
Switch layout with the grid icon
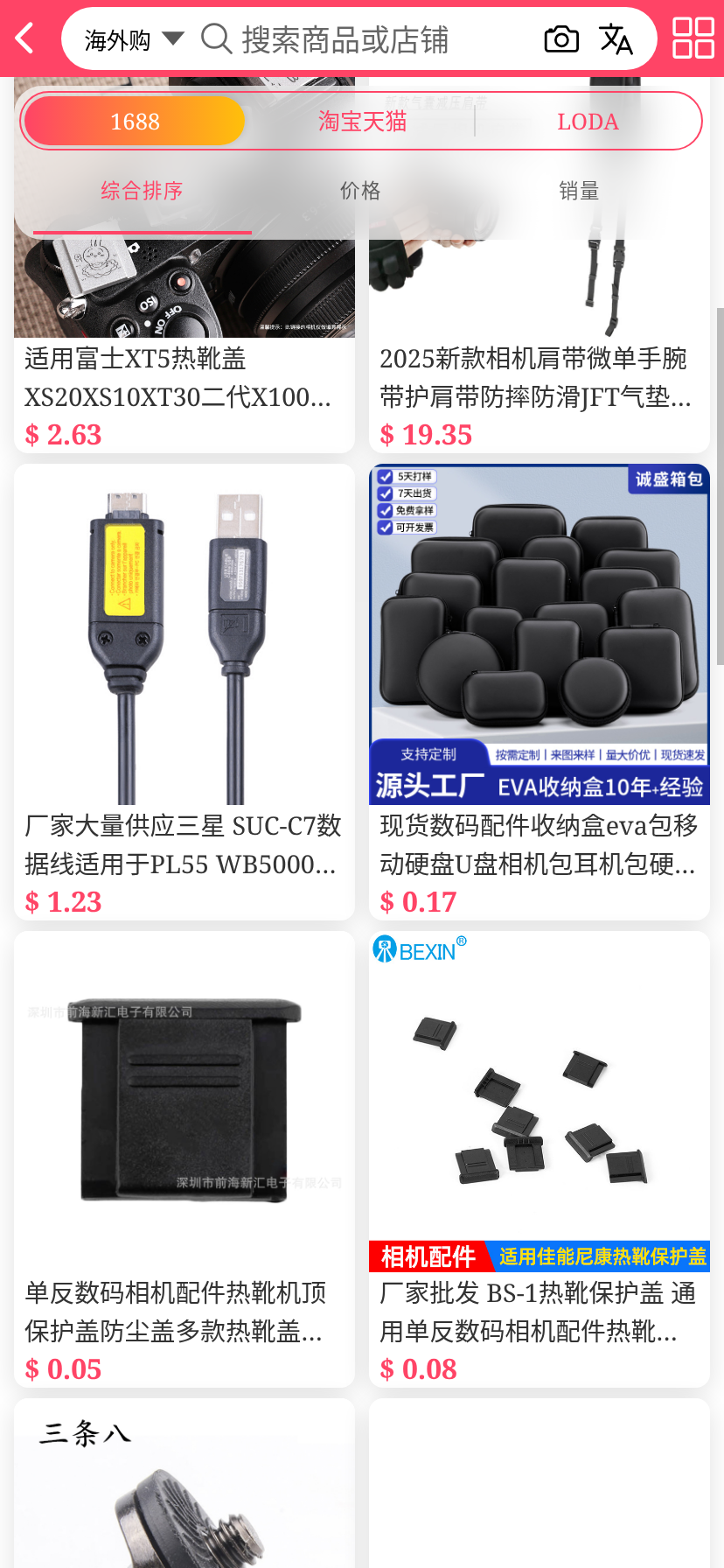tap(693, 38)
